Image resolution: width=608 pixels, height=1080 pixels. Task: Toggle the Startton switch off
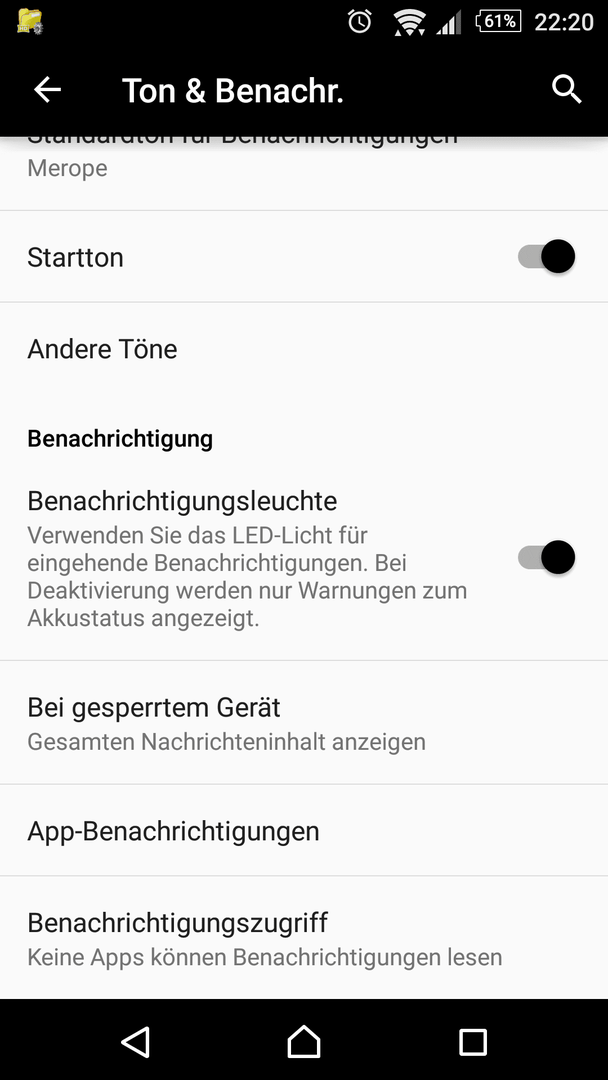(x=546, y=257)
